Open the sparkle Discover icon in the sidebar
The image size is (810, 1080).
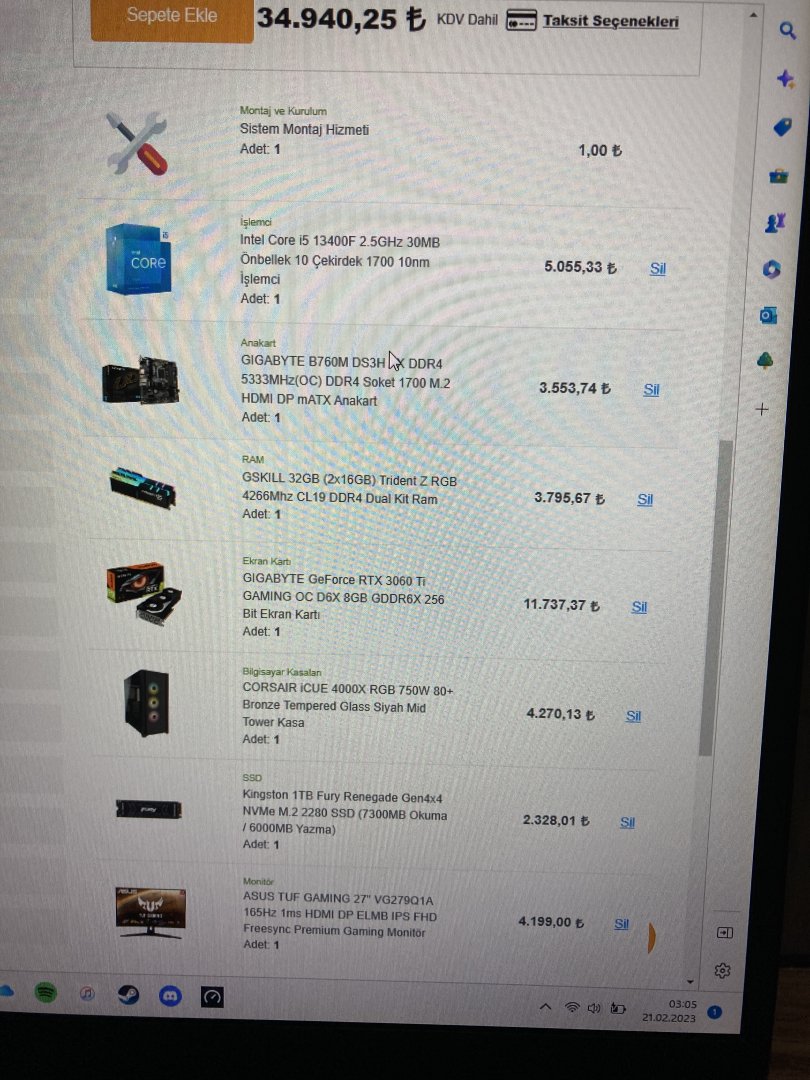785,79
